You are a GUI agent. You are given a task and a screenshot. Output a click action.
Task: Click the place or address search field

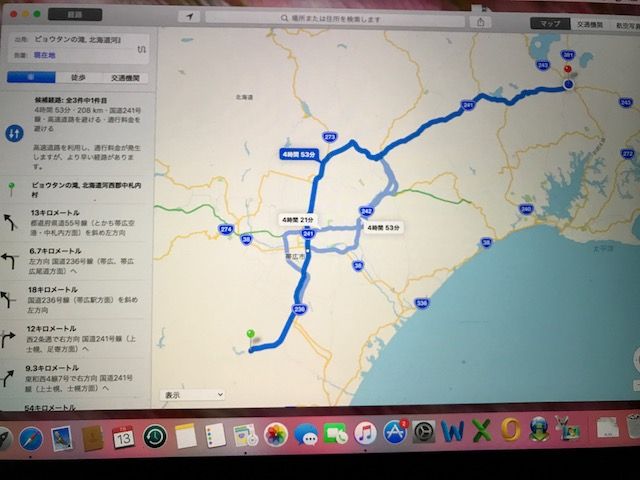click(335, 19)
